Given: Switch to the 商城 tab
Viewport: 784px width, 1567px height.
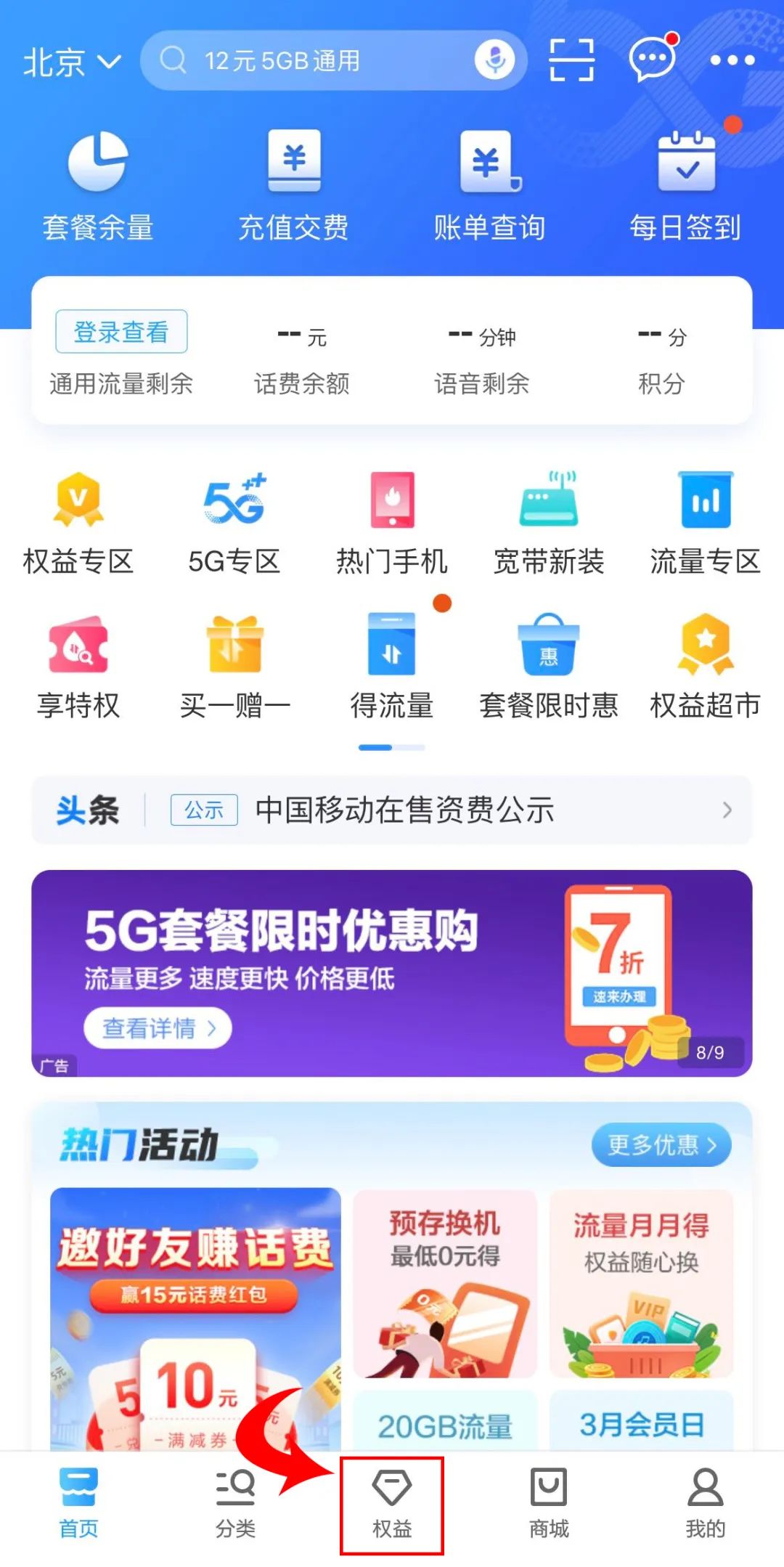Looking at the screenshot, I should [549, 1507].
